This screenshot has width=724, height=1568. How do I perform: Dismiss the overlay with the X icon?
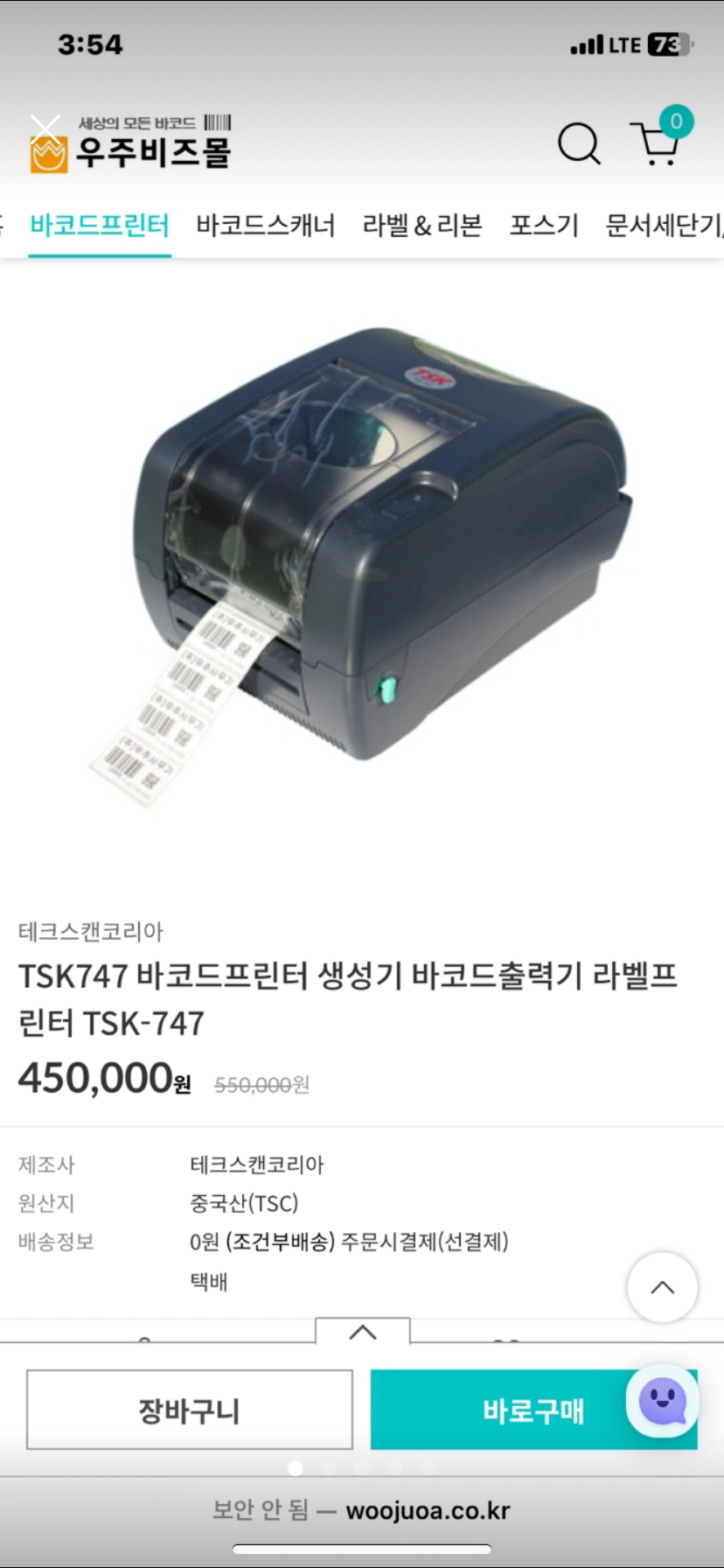(45, 128)
